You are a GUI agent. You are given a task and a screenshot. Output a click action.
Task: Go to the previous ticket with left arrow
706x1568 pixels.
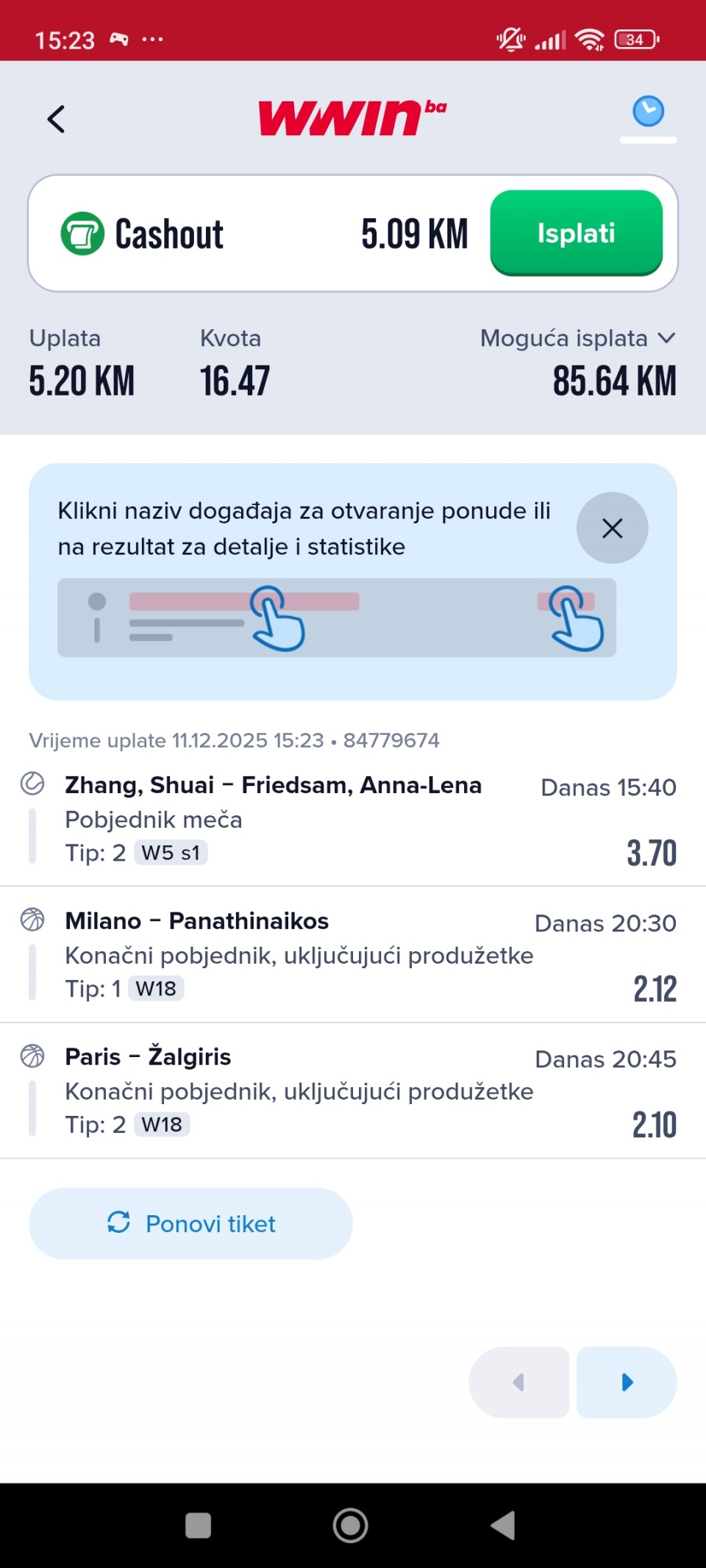[519, 1382]
